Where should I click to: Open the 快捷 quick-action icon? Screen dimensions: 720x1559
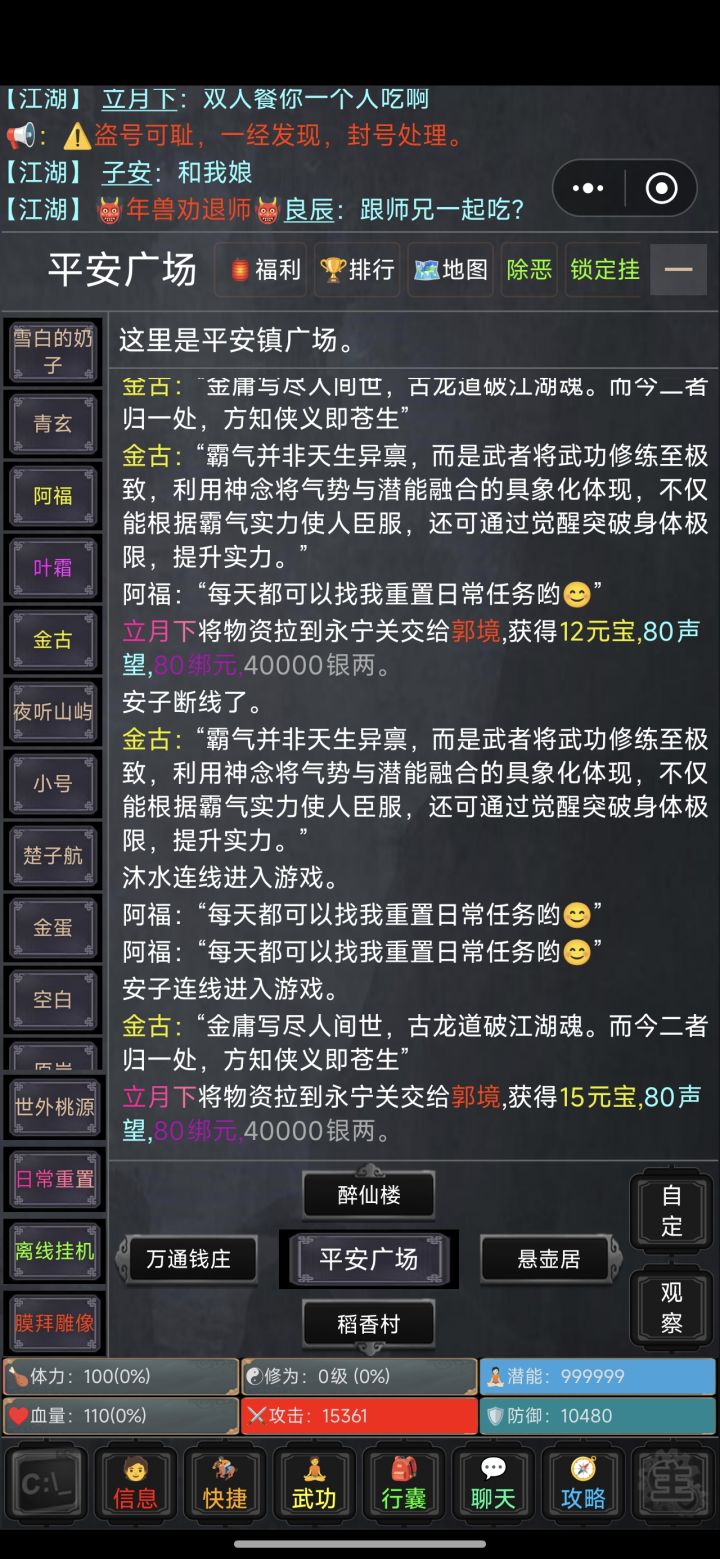[x=224, y=1484]
